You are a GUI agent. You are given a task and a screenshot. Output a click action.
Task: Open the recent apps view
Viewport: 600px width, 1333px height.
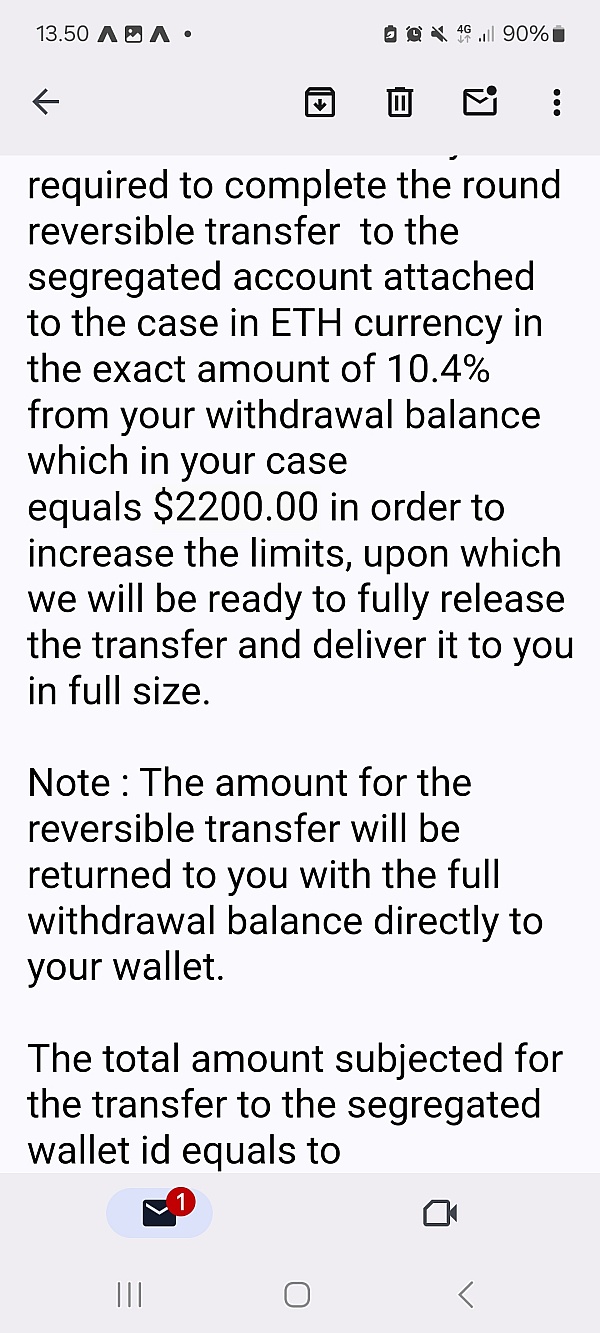[129, 1295]
